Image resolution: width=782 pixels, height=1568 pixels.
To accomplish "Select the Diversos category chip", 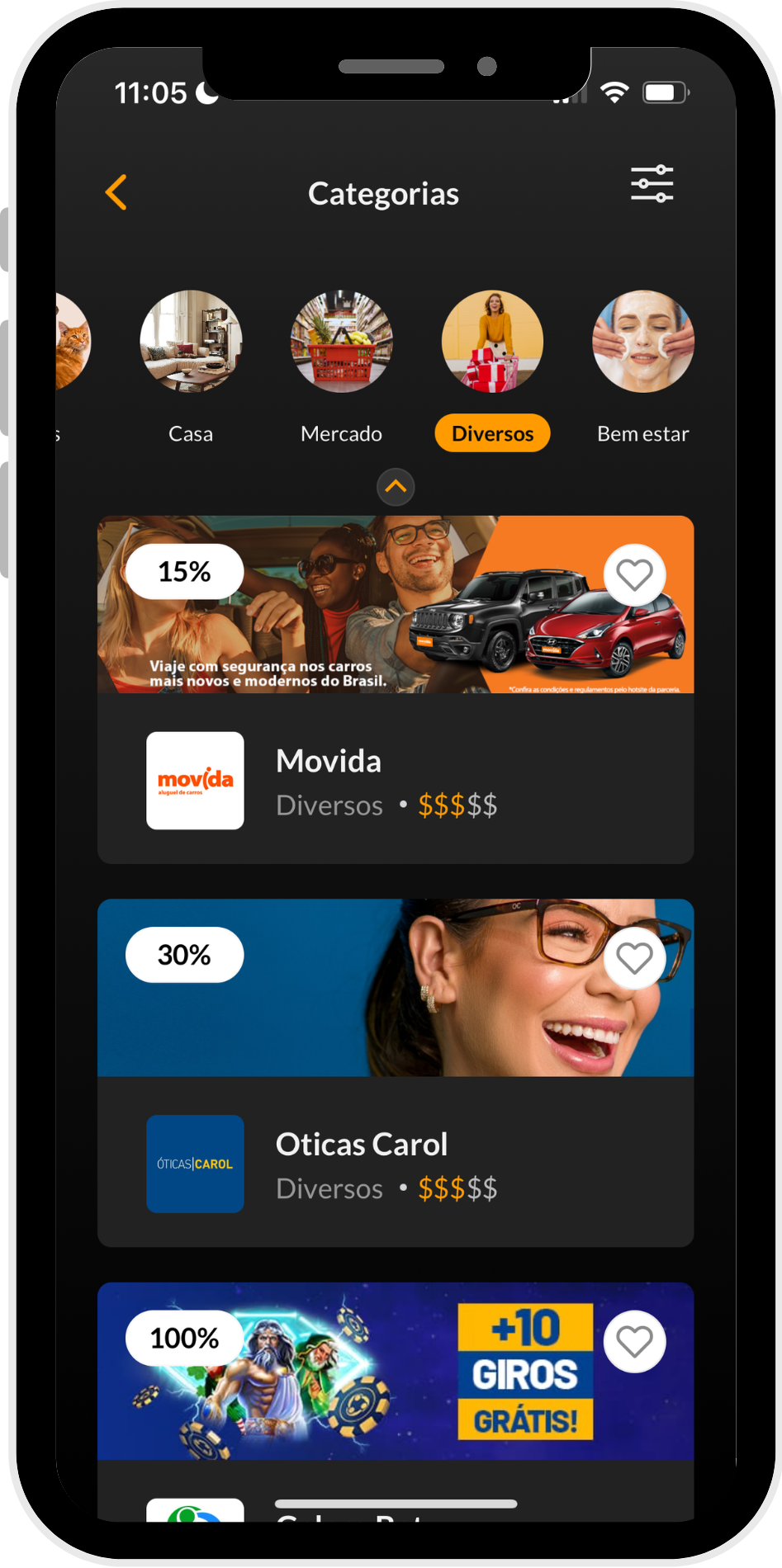I will click(x=492, y=433).
